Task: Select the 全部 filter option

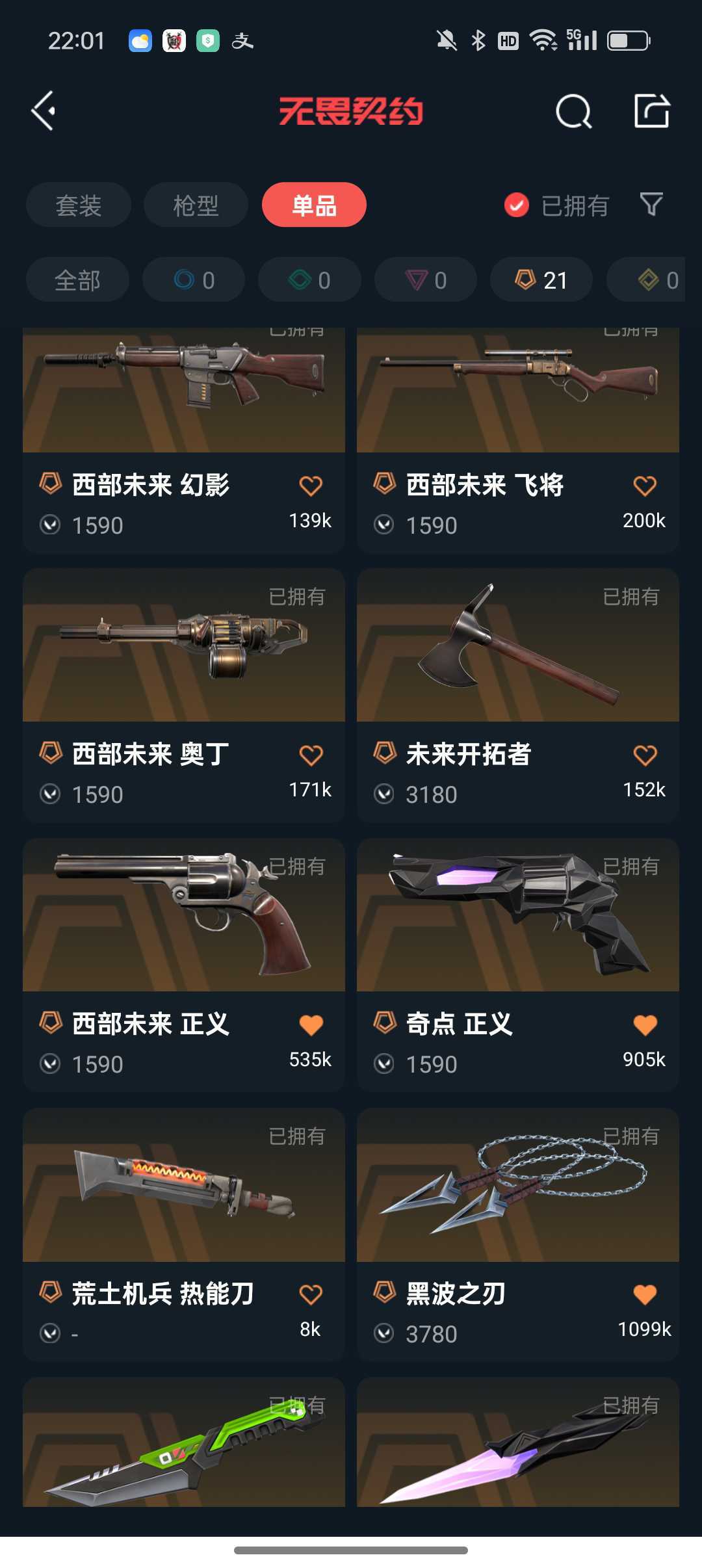Action: 77,280
